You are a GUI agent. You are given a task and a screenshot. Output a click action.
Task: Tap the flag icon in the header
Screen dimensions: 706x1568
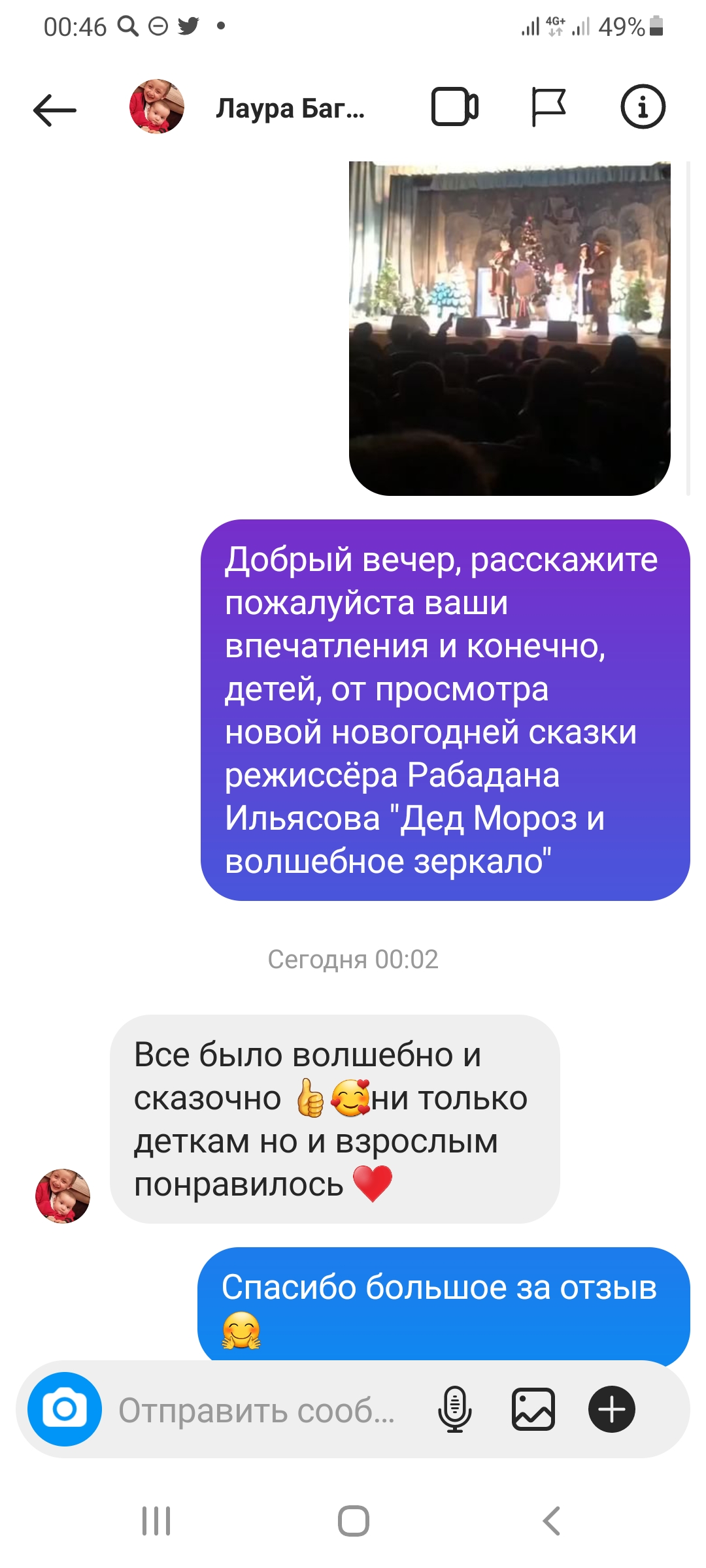(x=548, y=107)
